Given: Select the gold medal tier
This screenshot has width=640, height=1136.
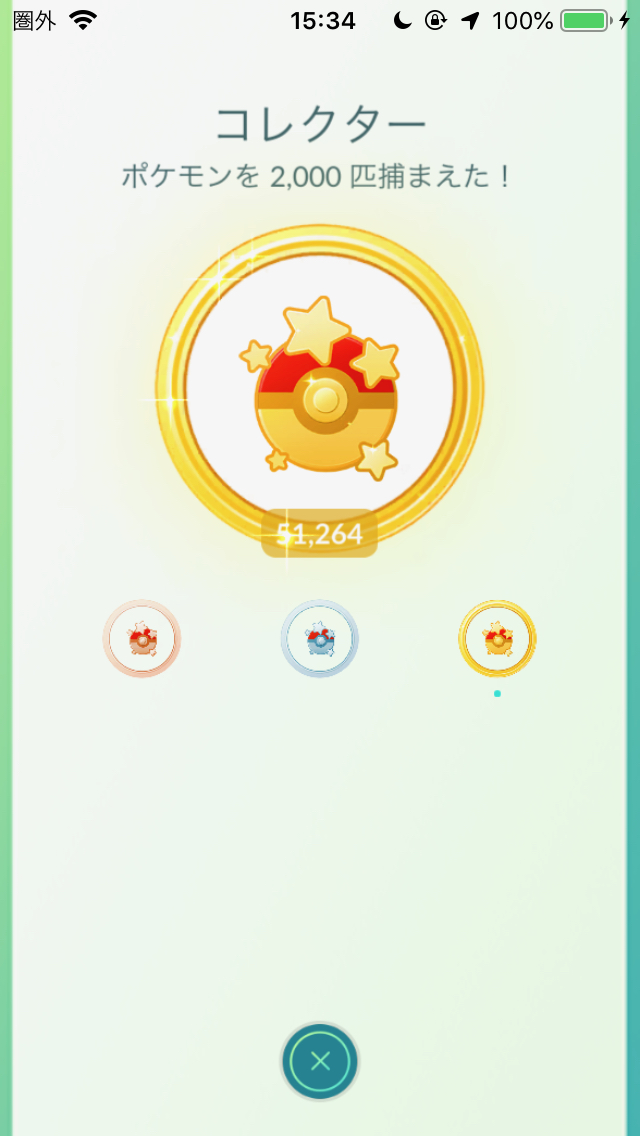Looking at the screenshot, I should [497, 638].
